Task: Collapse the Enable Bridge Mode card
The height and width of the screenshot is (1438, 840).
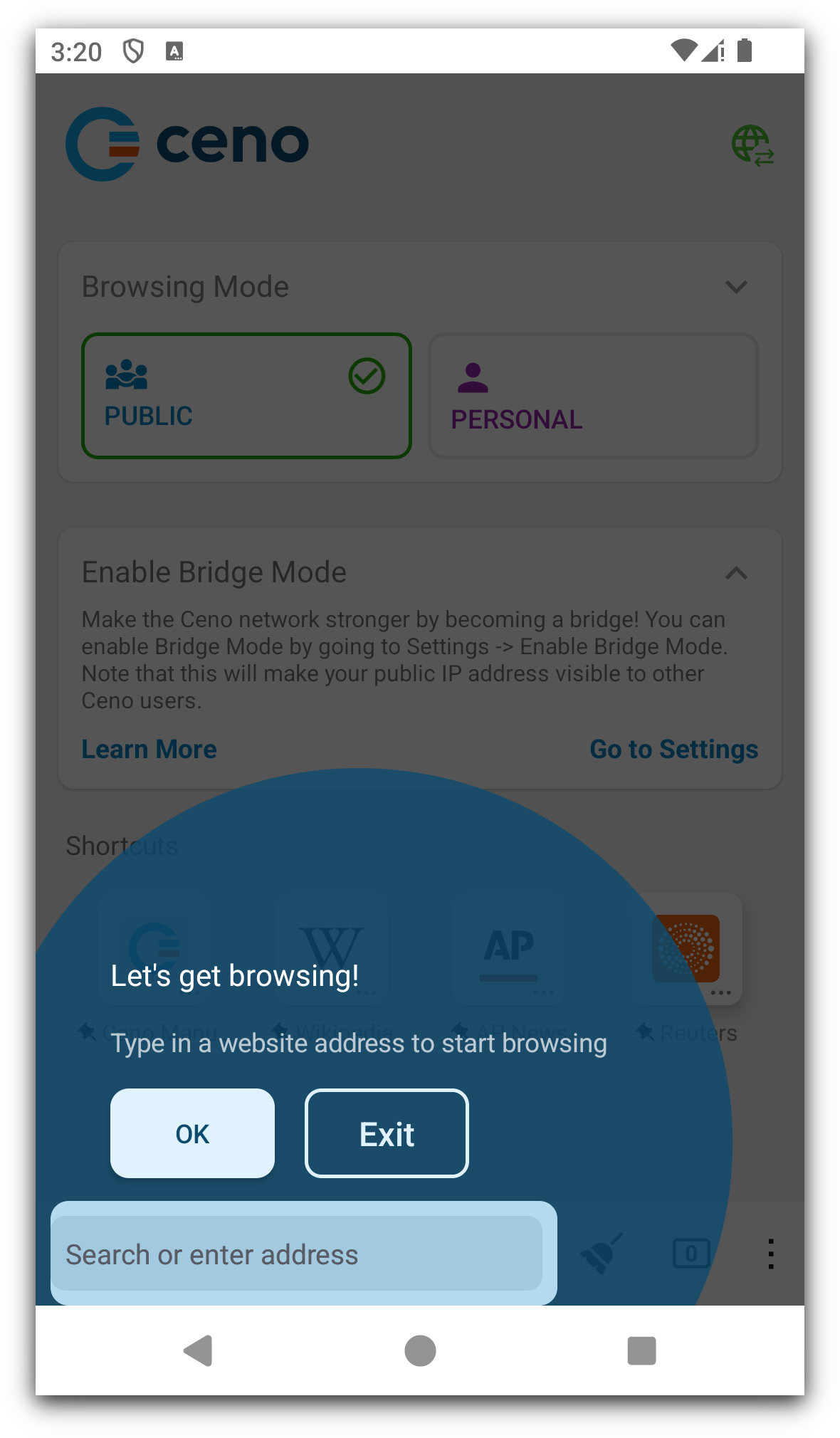Action: tap(736, 573)
